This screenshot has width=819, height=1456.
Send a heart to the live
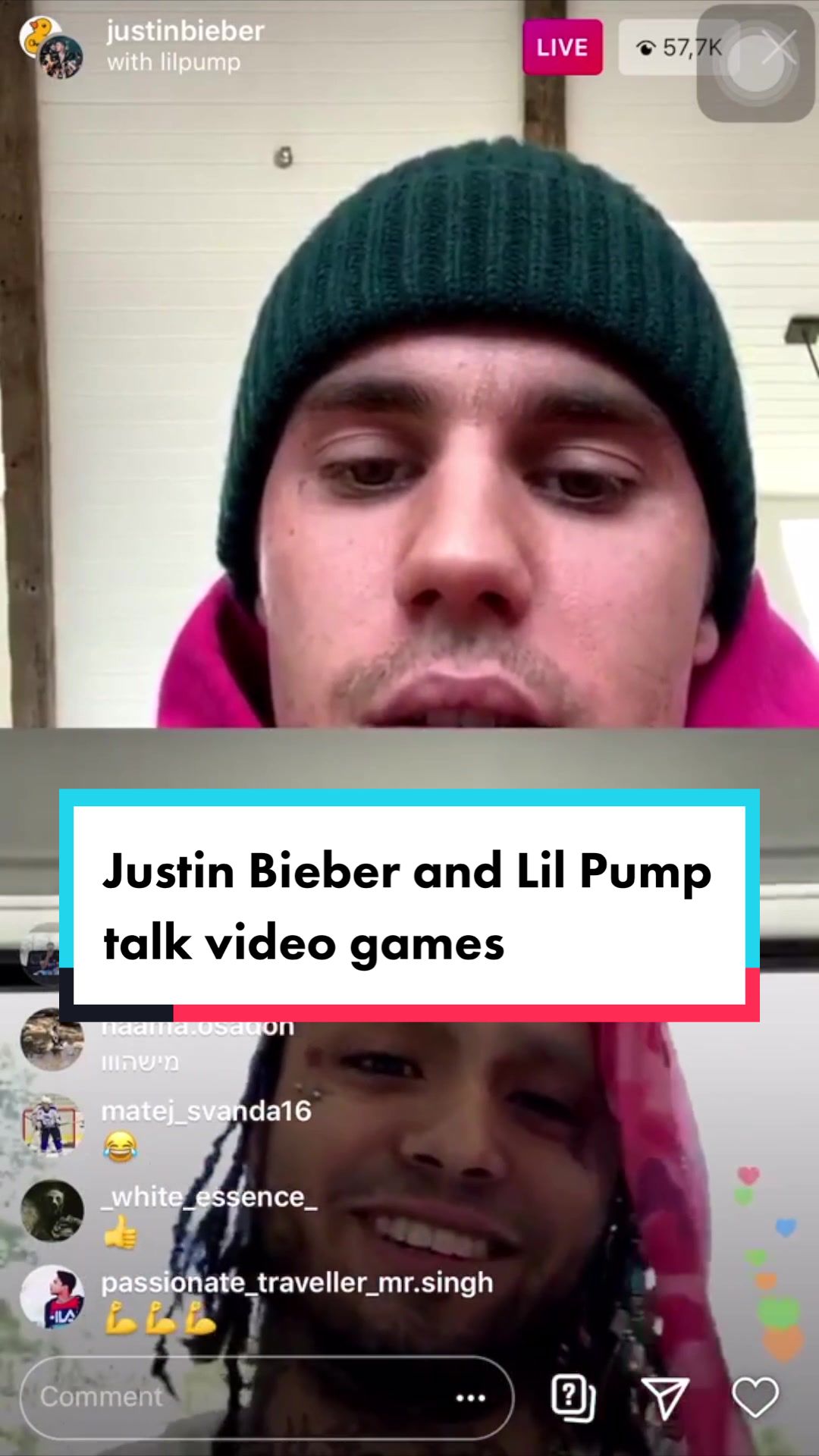click(x=755, y=1397)
